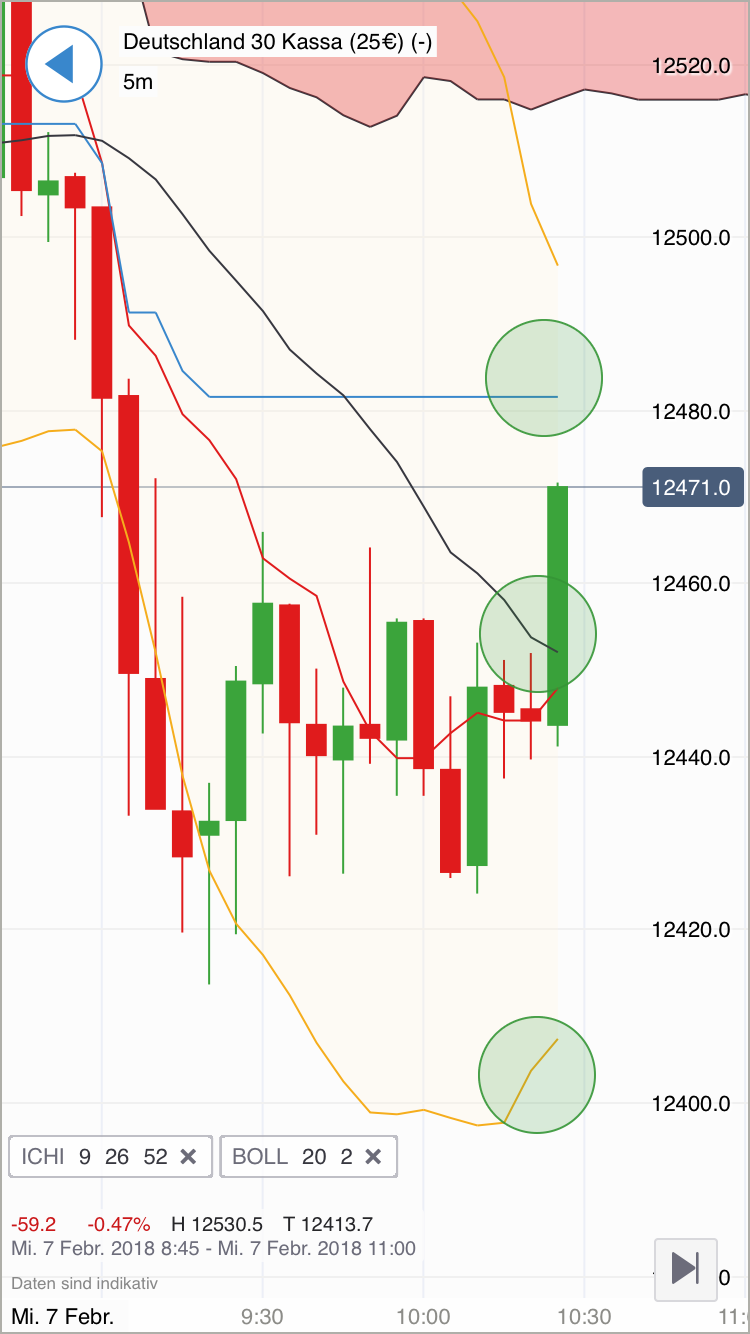Select the middle green circle over the candles
Viewport: 750px width, 1334px height.
pos(539,633)
